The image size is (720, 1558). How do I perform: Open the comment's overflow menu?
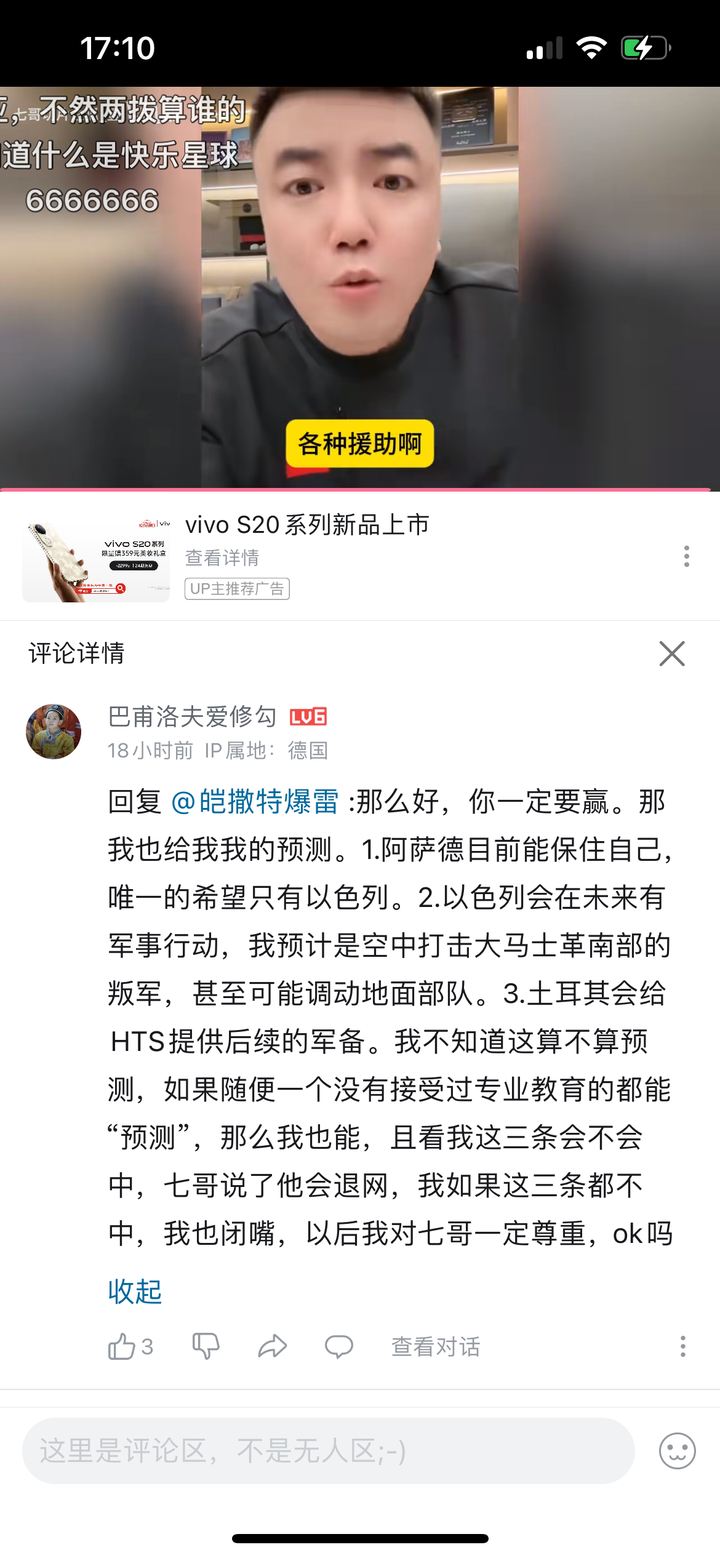pyautogui.click(x=683, y=1346)
